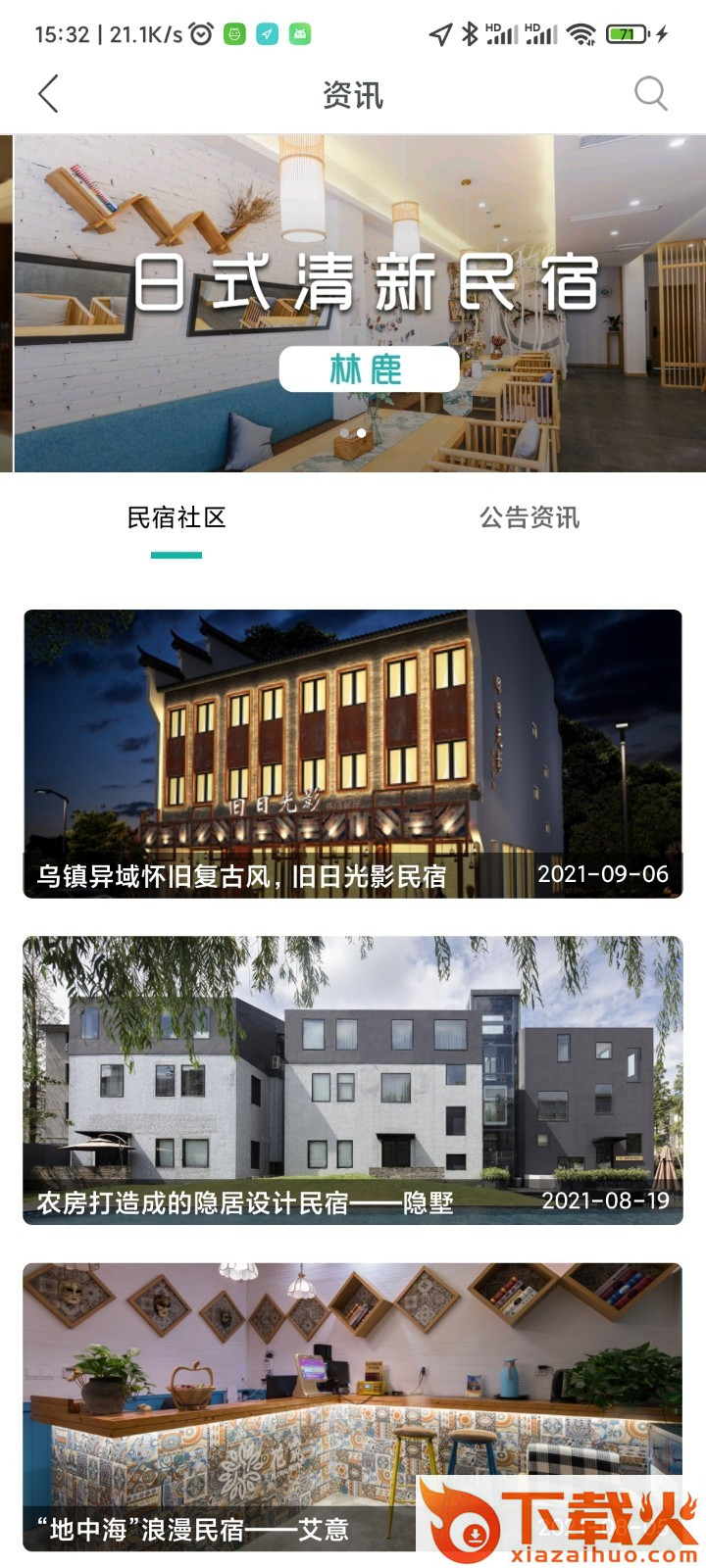View the 农房打造成的隐居设计民宿 article

coord(353,1079)
